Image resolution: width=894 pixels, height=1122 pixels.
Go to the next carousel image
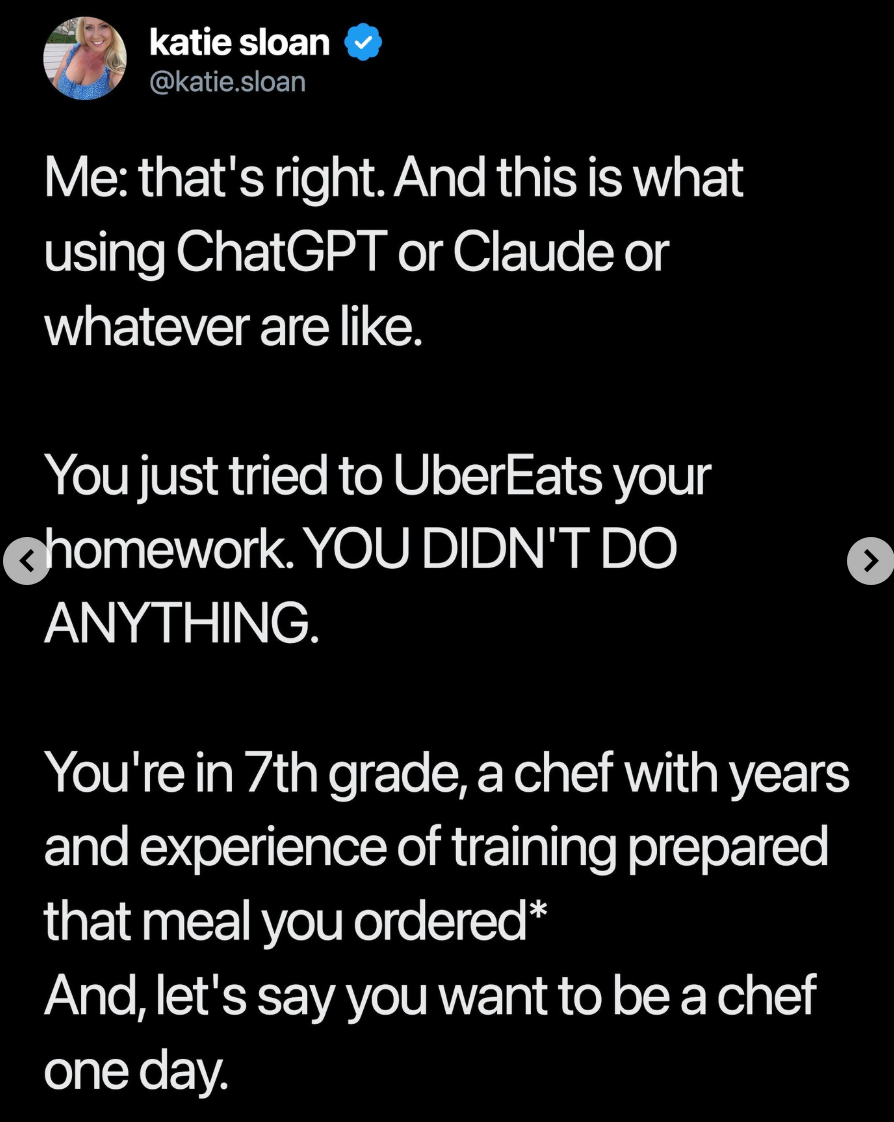coord(870,561)
